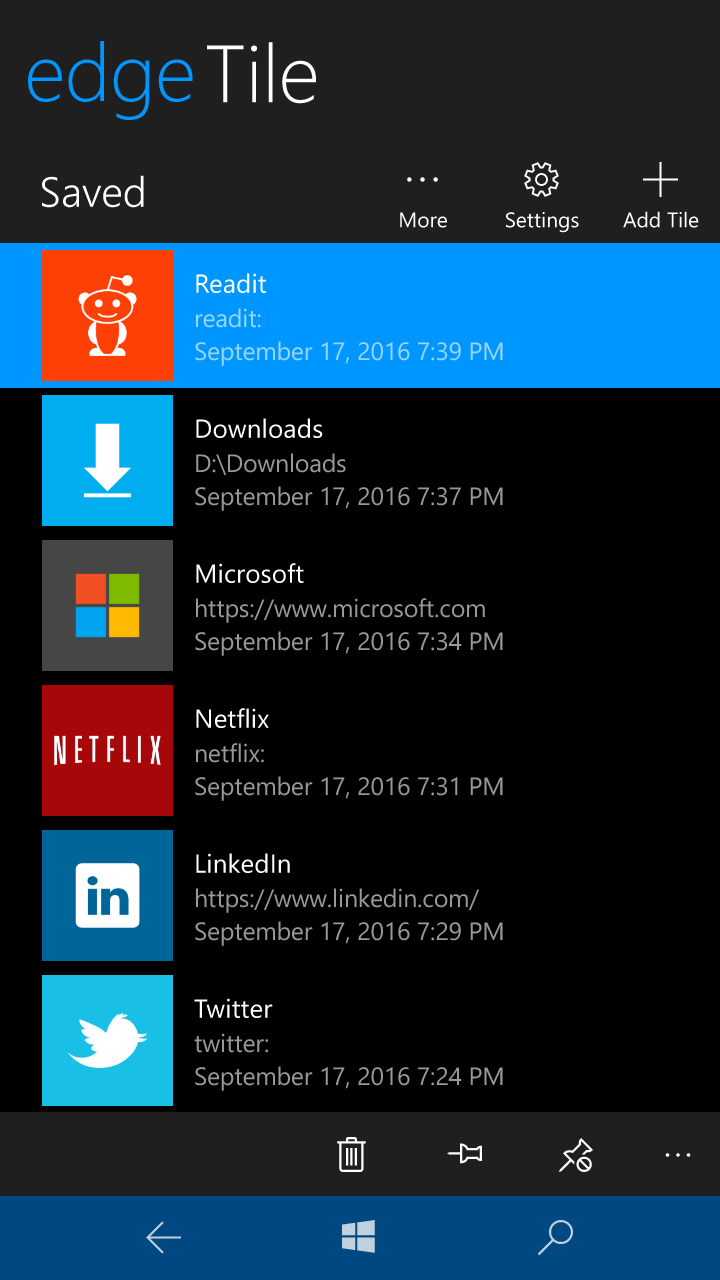Image resolution: width=720 pixels, height=1280 pixels.
Task: Select the Microsoft tile entry
Action: click(360, 606)
